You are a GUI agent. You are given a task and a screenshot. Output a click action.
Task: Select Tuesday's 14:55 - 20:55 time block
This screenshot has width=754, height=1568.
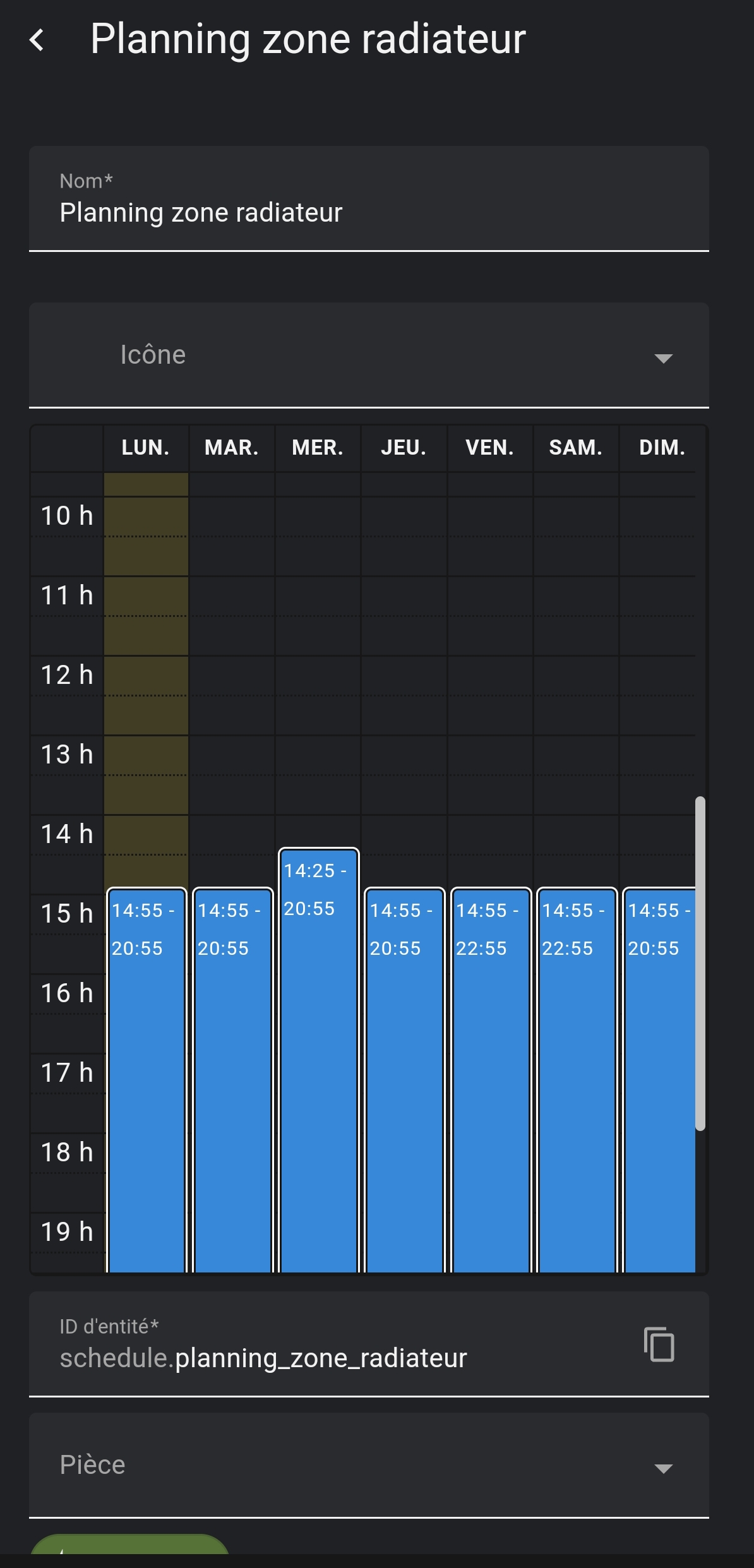(232, 1074)
